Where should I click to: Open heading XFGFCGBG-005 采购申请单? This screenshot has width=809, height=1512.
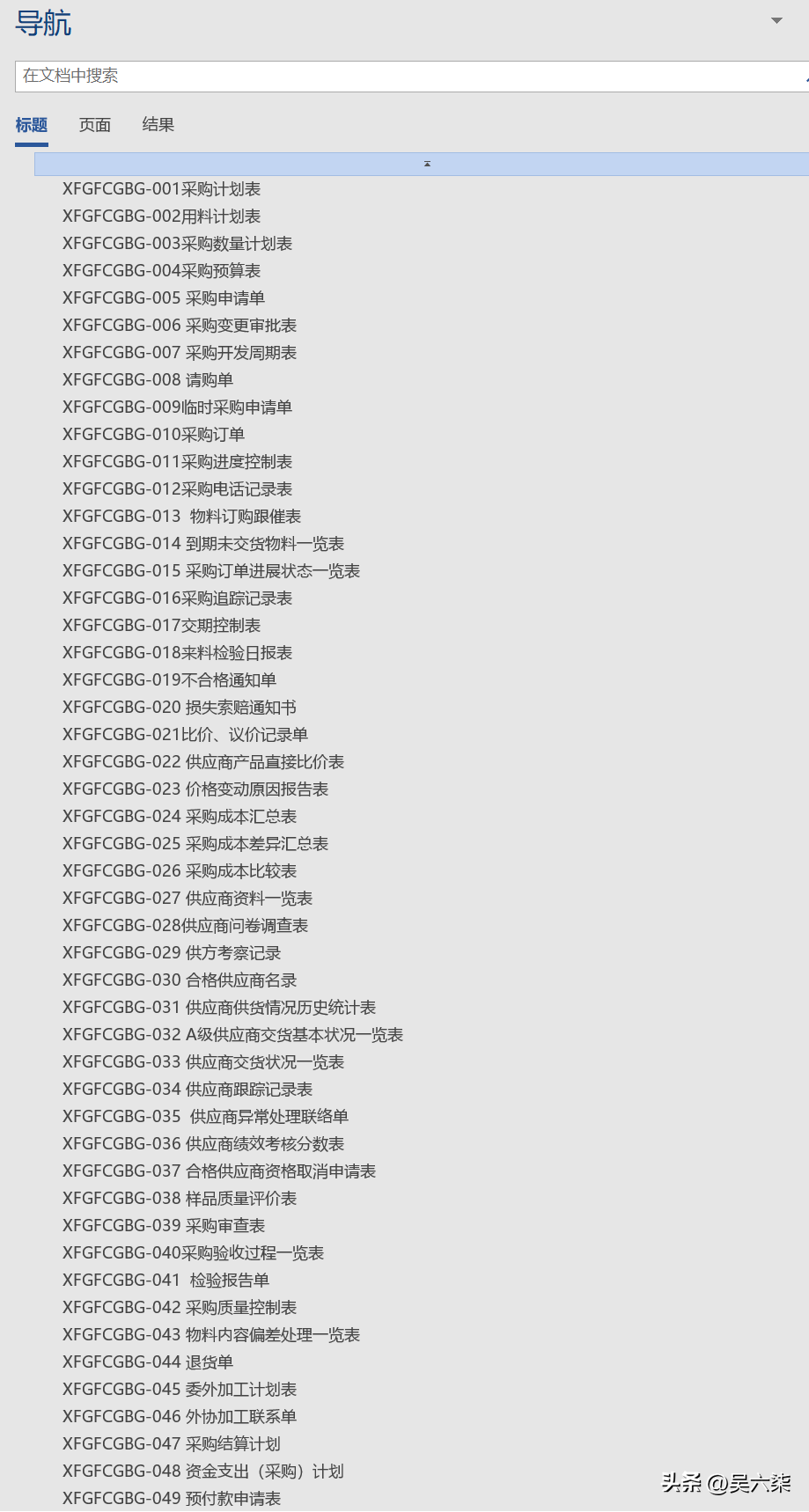[164, 298]
